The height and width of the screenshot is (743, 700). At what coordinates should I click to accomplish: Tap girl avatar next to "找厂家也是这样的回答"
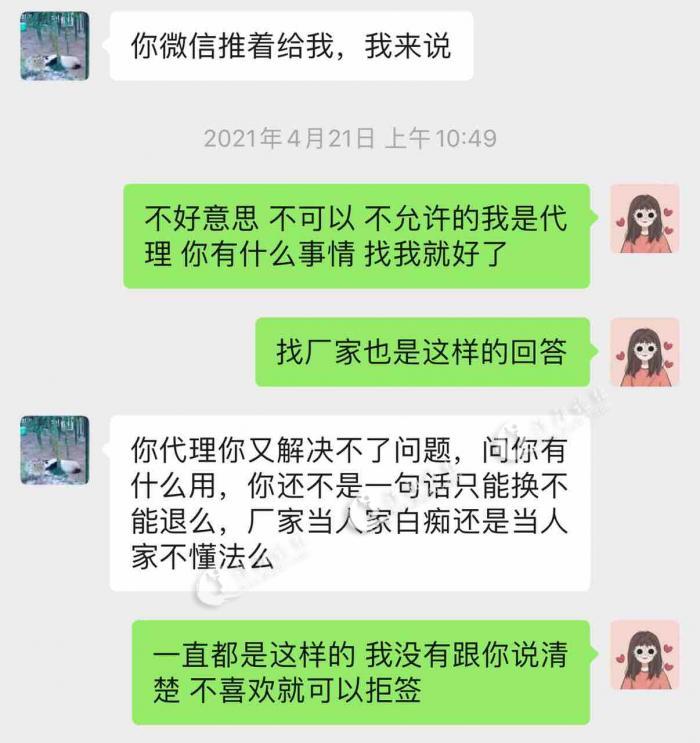(645, 352)
